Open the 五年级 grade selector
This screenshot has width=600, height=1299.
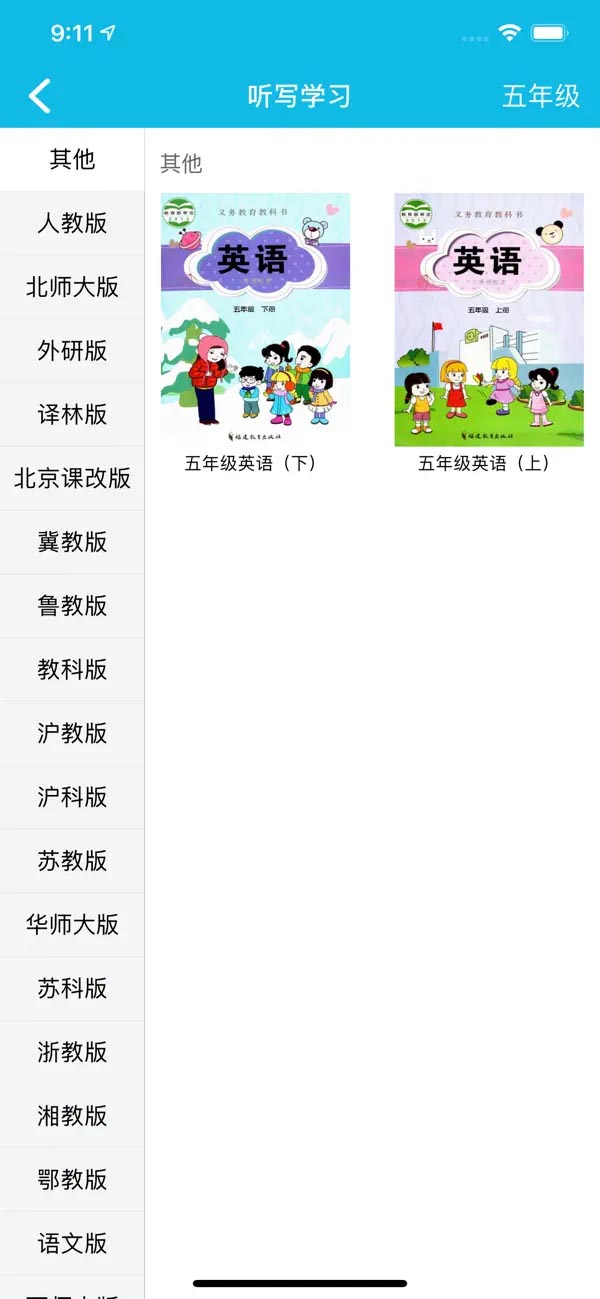[x=541, y=96]
